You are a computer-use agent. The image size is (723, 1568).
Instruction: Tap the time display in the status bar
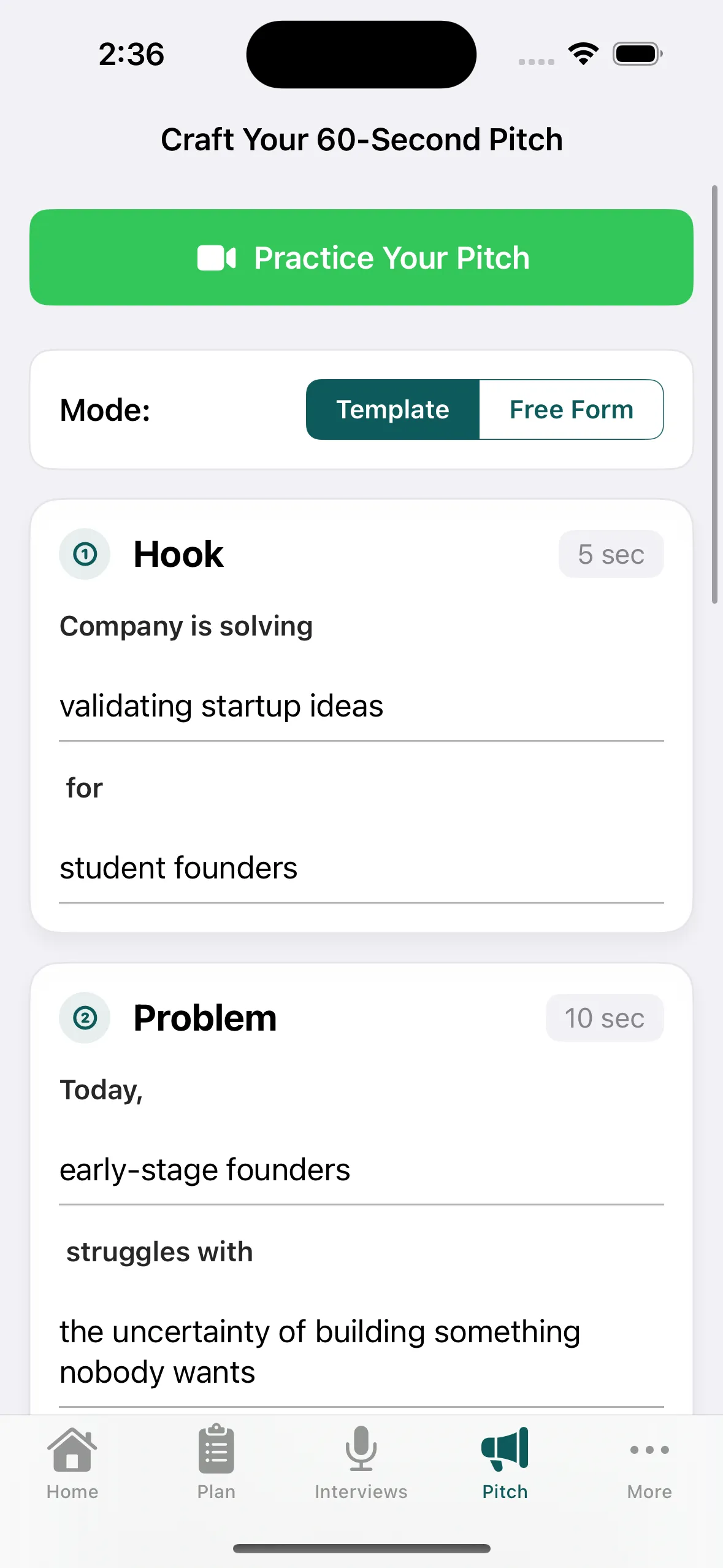coord(131,54)
